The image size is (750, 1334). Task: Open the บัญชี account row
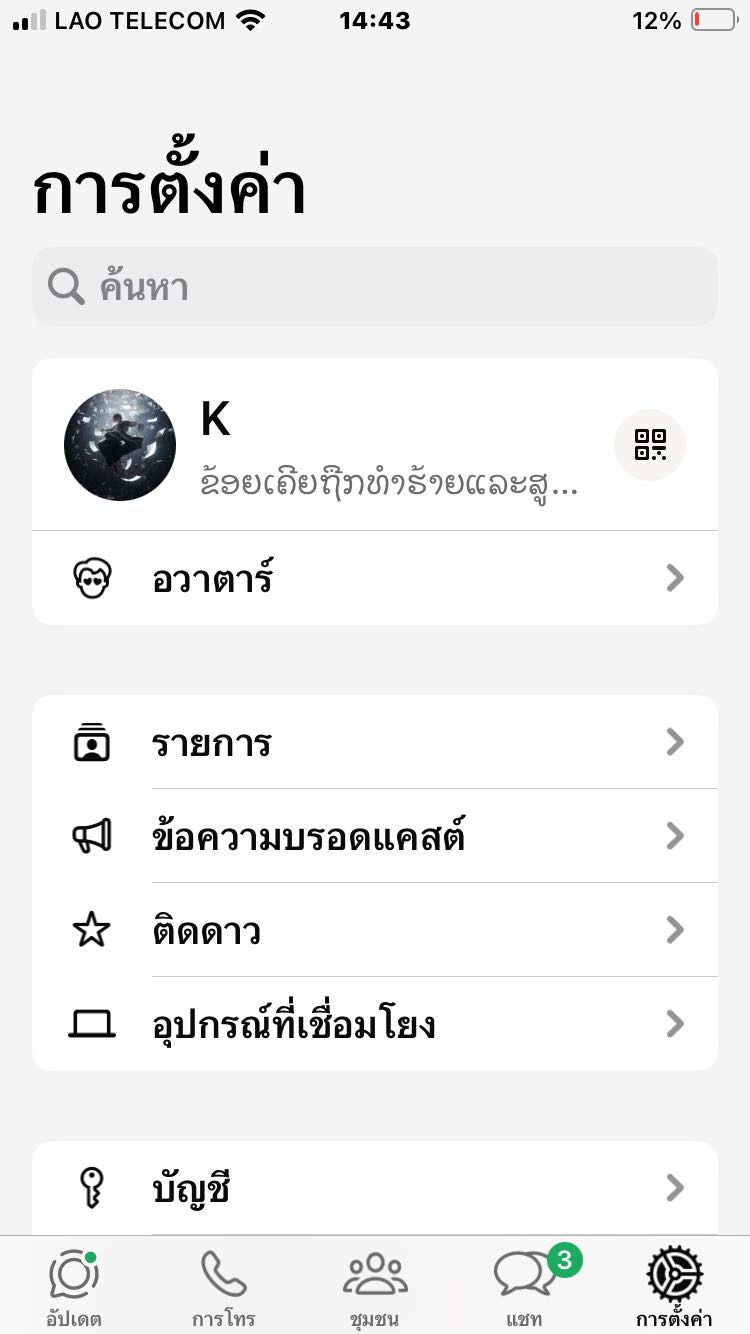click(375, 1188)
